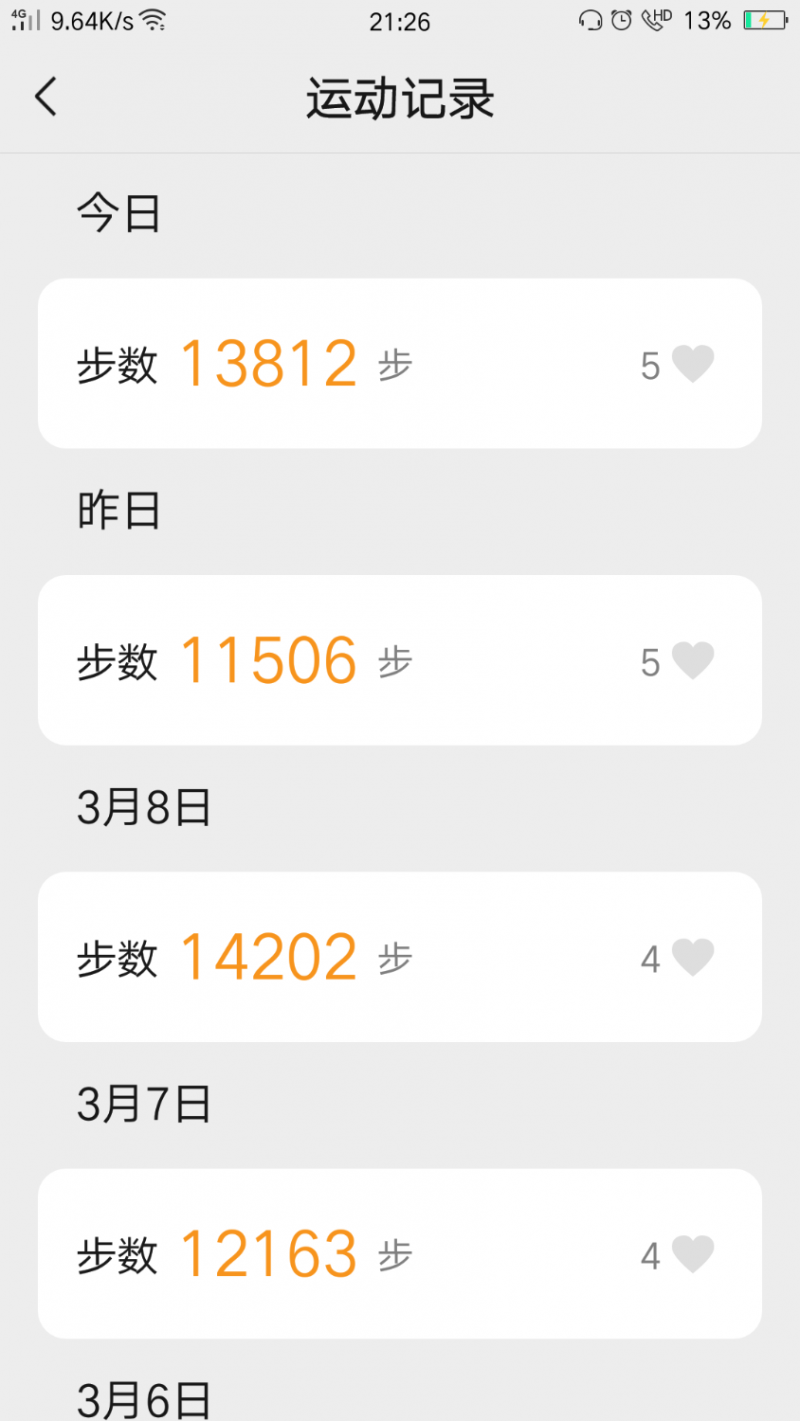Tap the like count 5 next to today's heart

tap(651, 364)
